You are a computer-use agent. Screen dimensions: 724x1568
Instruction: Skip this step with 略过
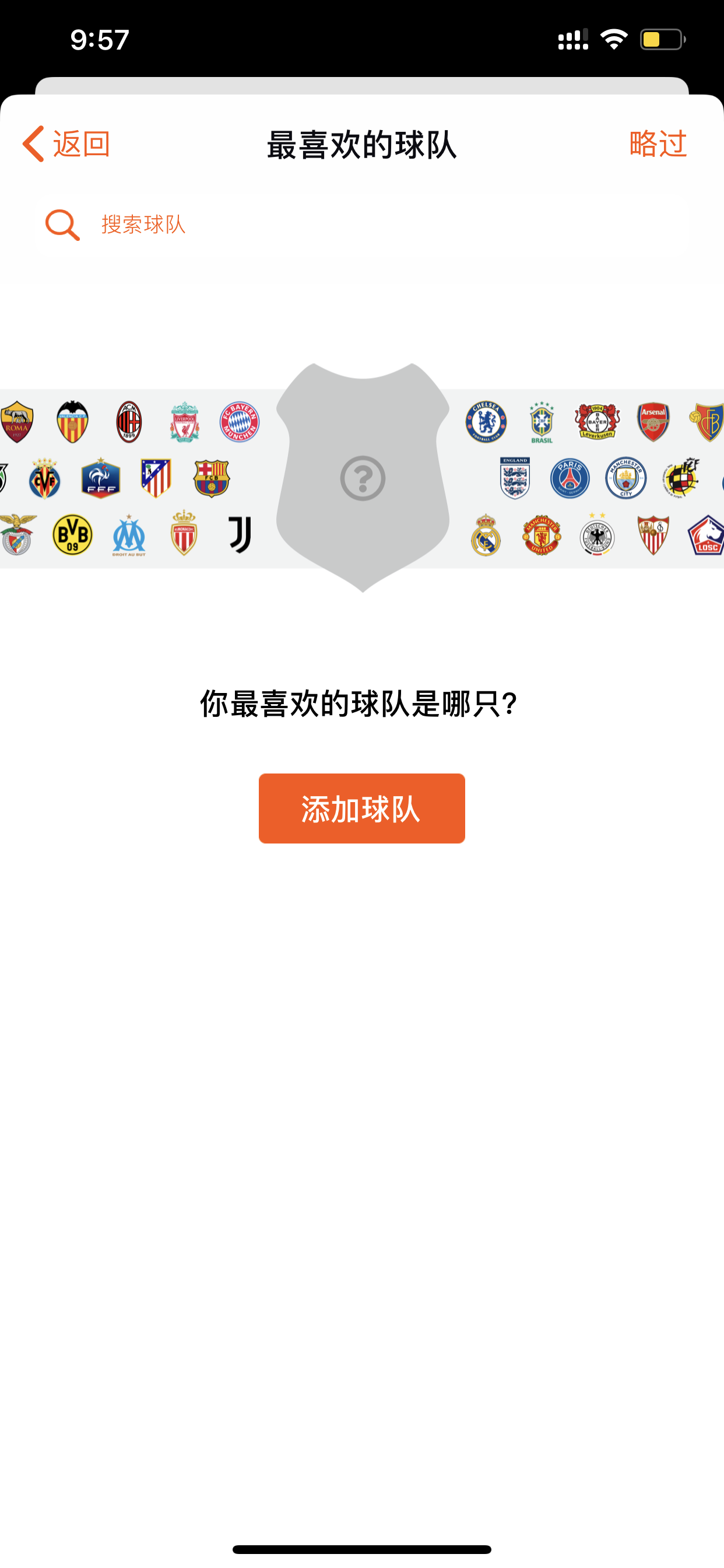click(x=658, y=144)
